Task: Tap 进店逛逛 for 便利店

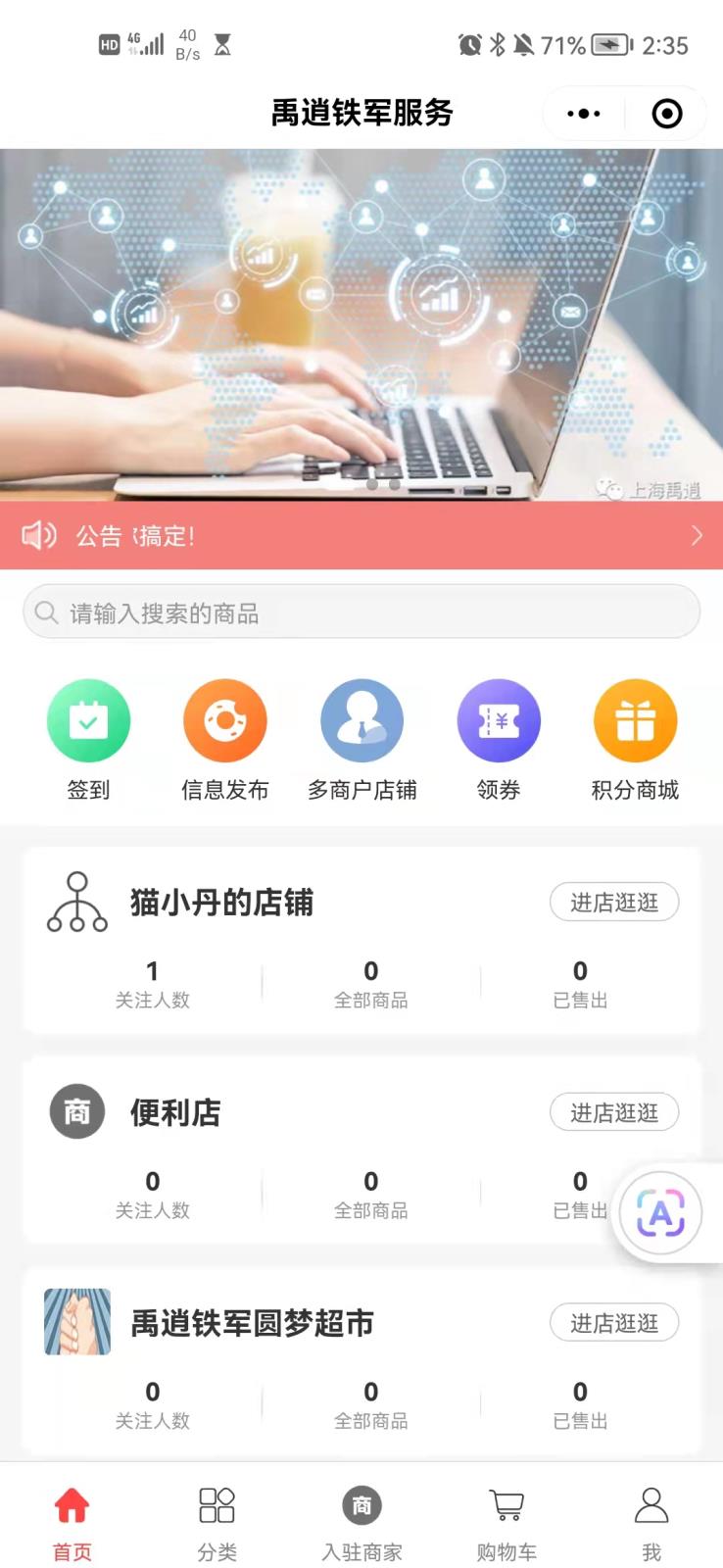Action: [614, 1112]
